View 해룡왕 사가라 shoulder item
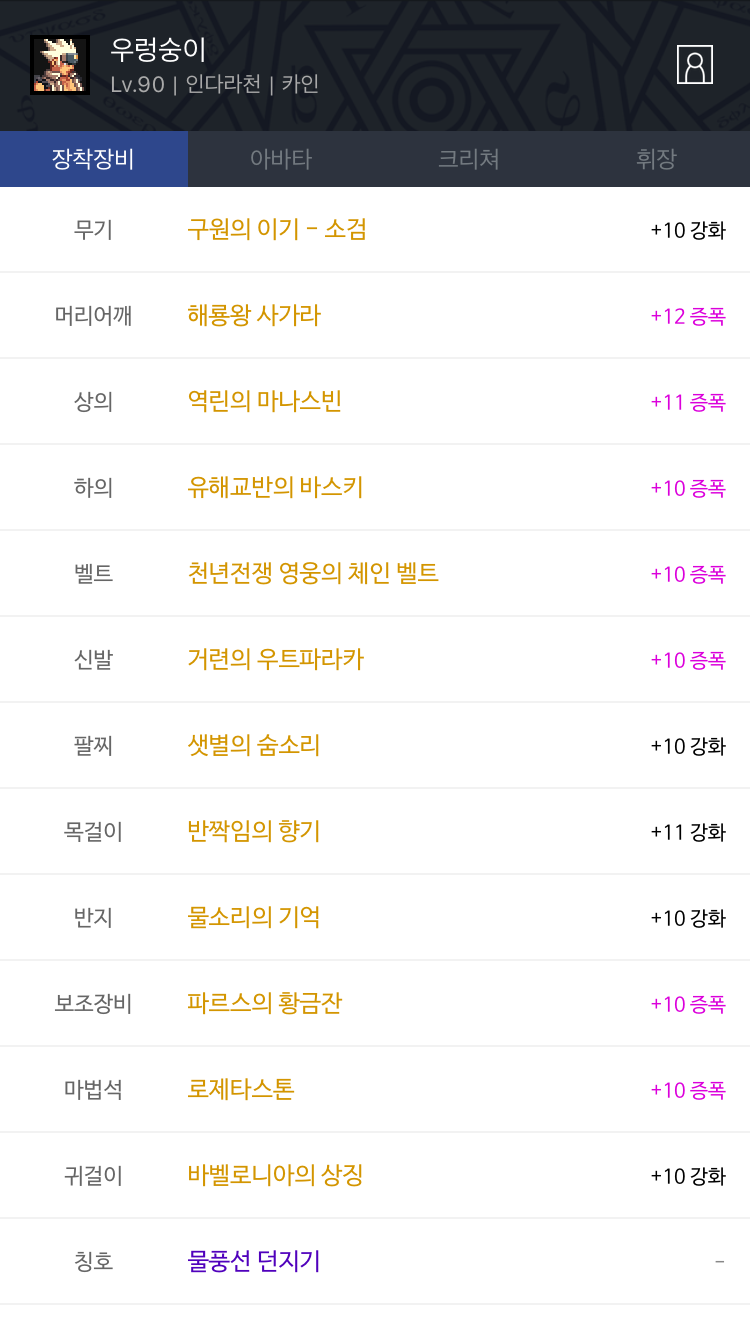 pyautogui.click(x=254, y=316)
